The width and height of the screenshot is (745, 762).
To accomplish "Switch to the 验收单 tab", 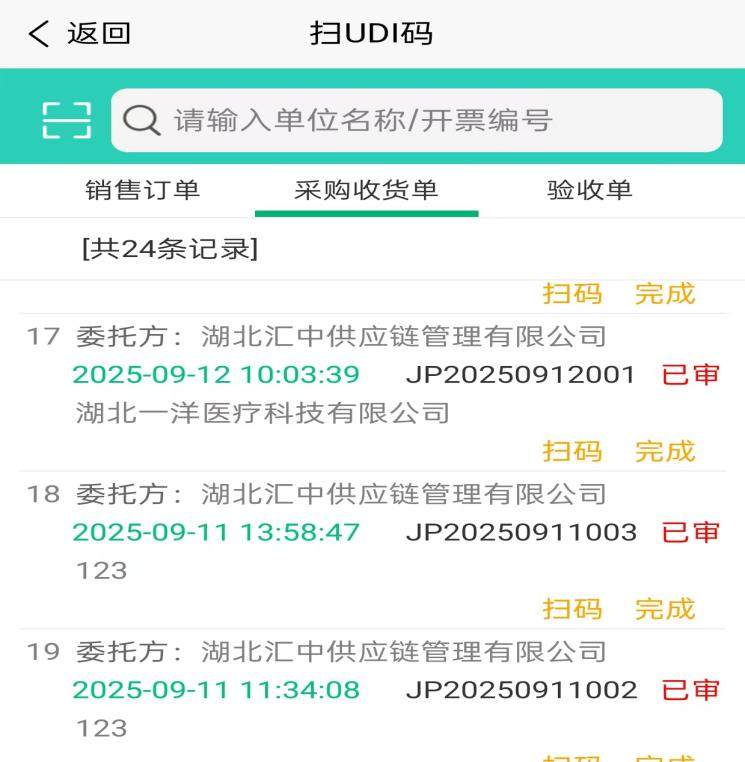I will (x=589, y=190).
